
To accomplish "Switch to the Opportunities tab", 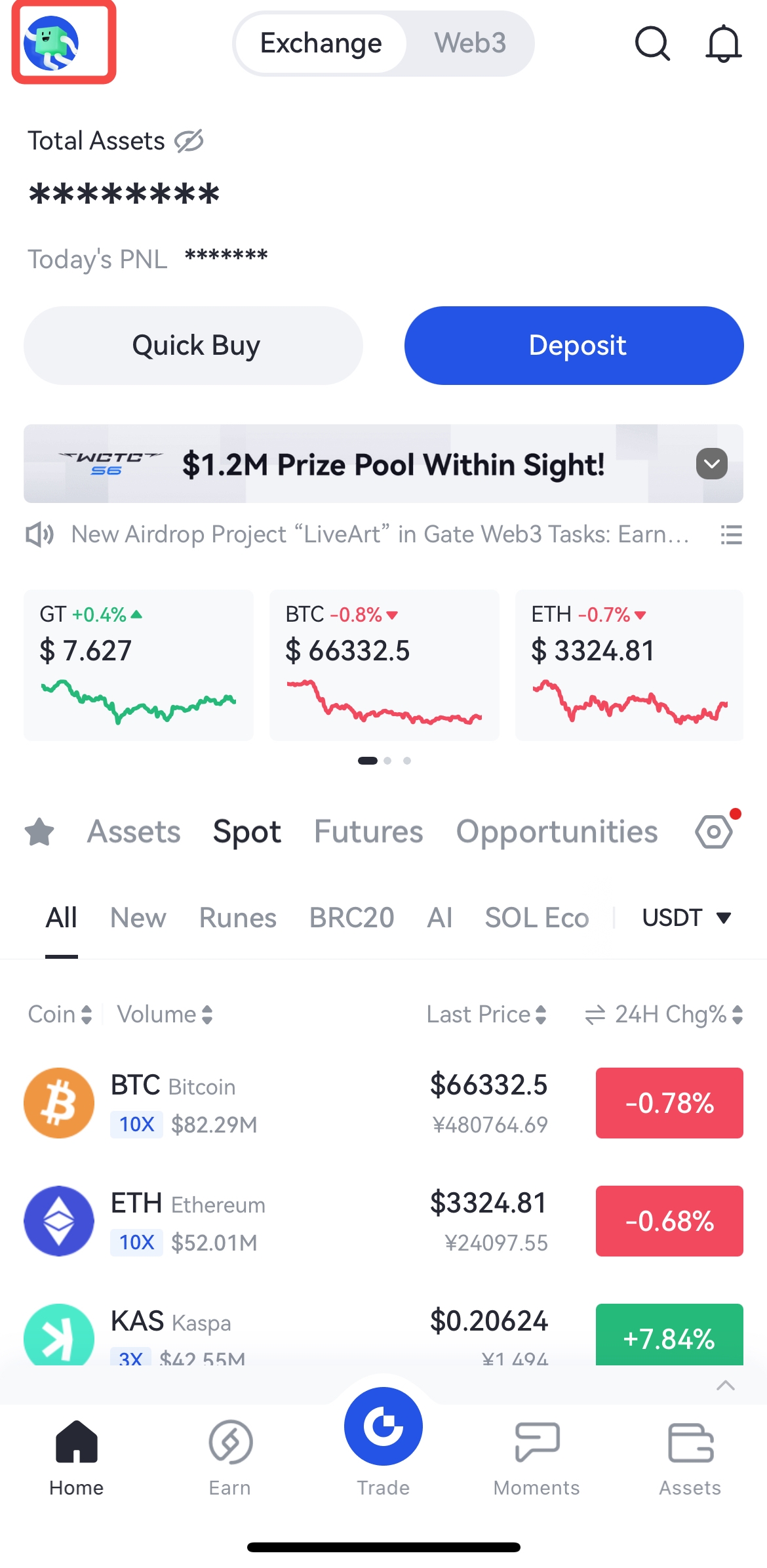I will click(x=557, y=832).
